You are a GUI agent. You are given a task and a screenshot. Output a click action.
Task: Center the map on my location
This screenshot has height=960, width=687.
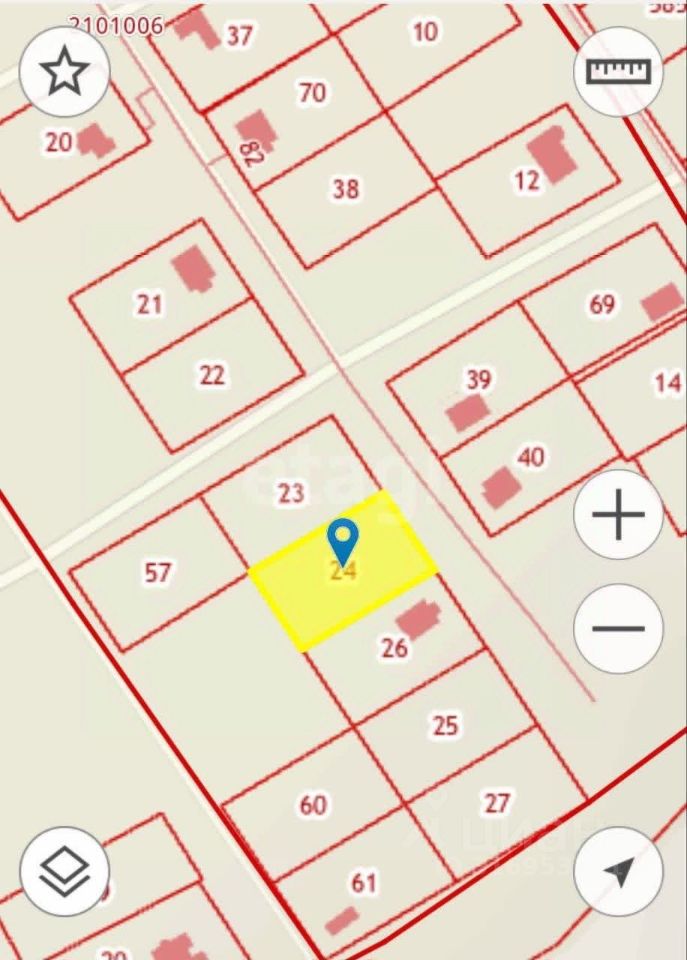pos(618,871)
